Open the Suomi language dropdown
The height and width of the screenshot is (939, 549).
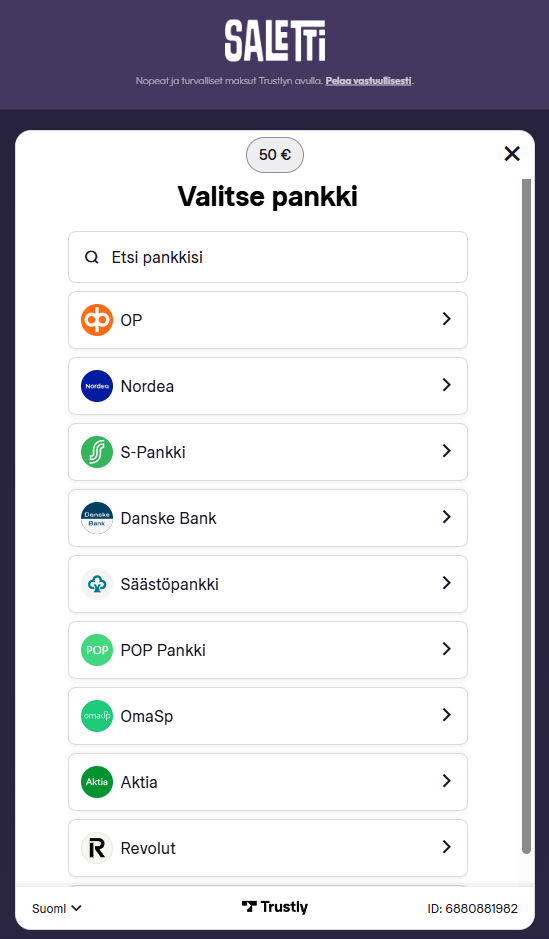click(x=57, y=908)
